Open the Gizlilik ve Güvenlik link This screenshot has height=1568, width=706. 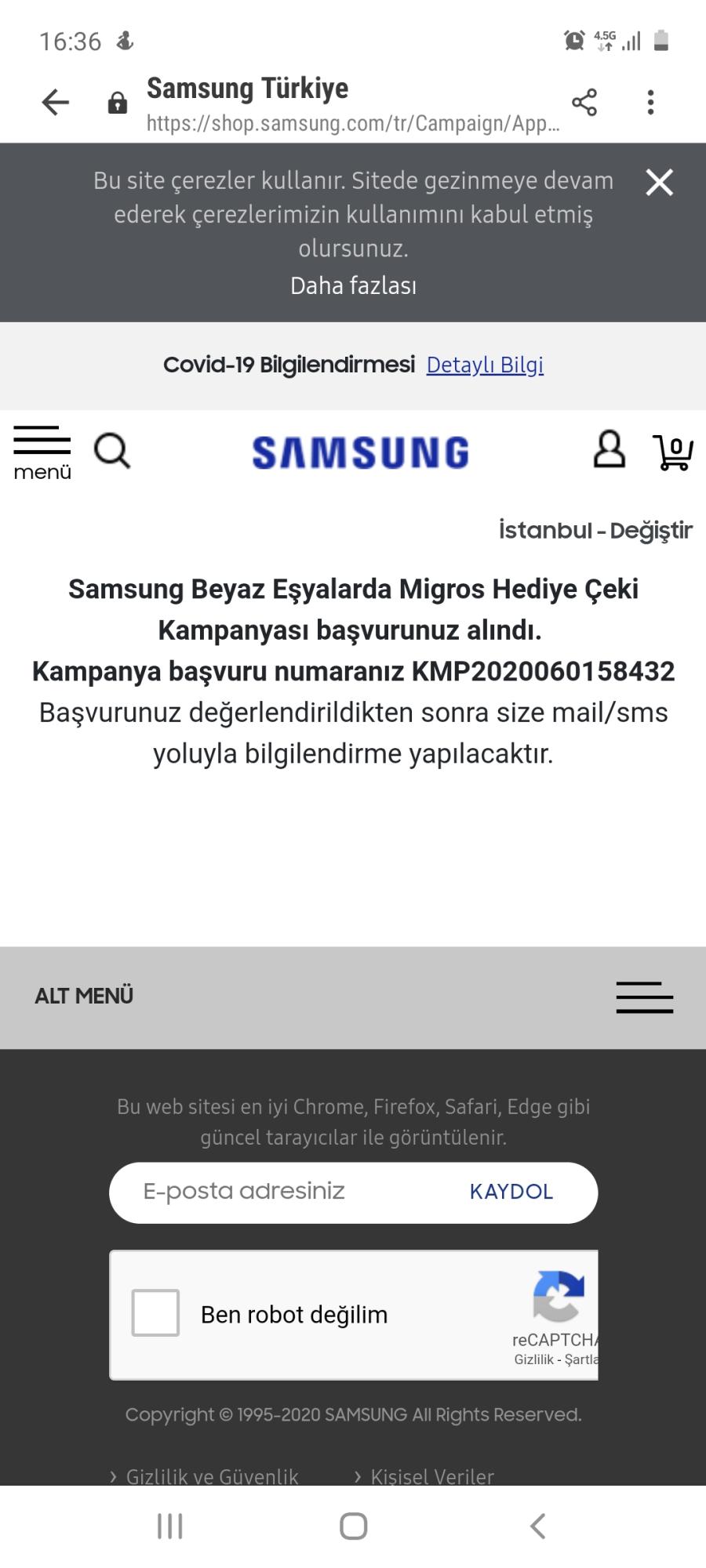click(x=212, y=1476)
